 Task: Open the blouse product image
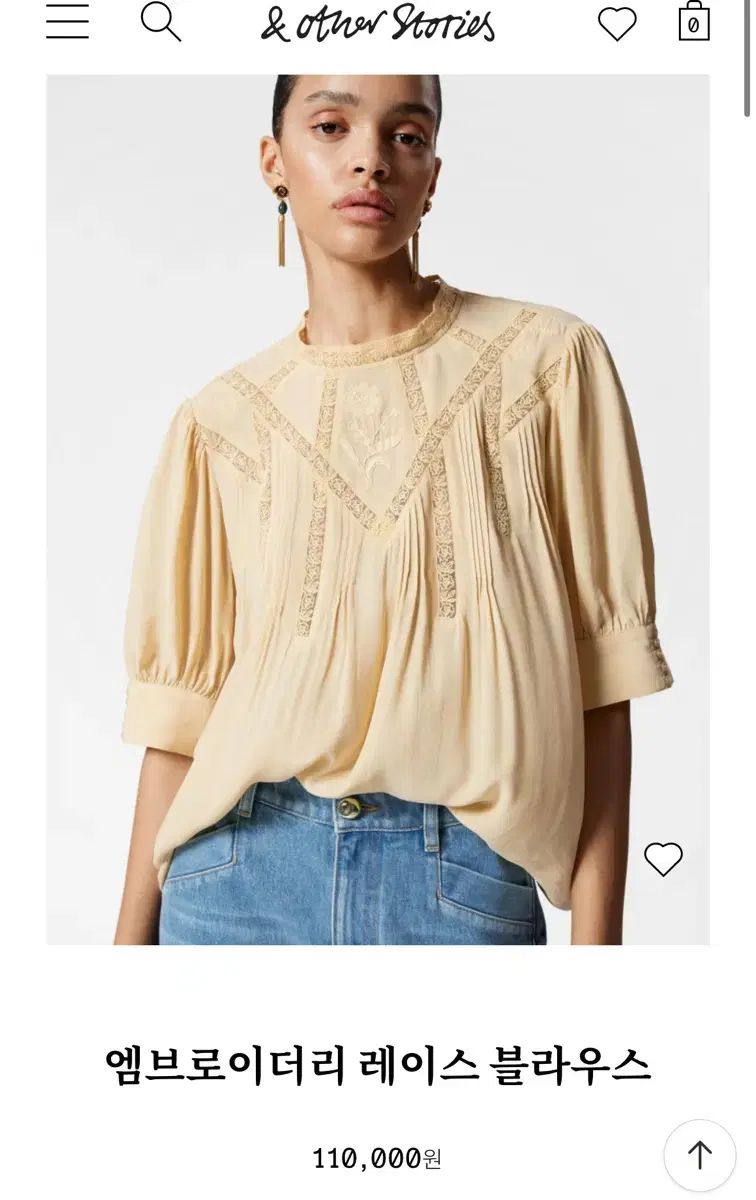378,510
